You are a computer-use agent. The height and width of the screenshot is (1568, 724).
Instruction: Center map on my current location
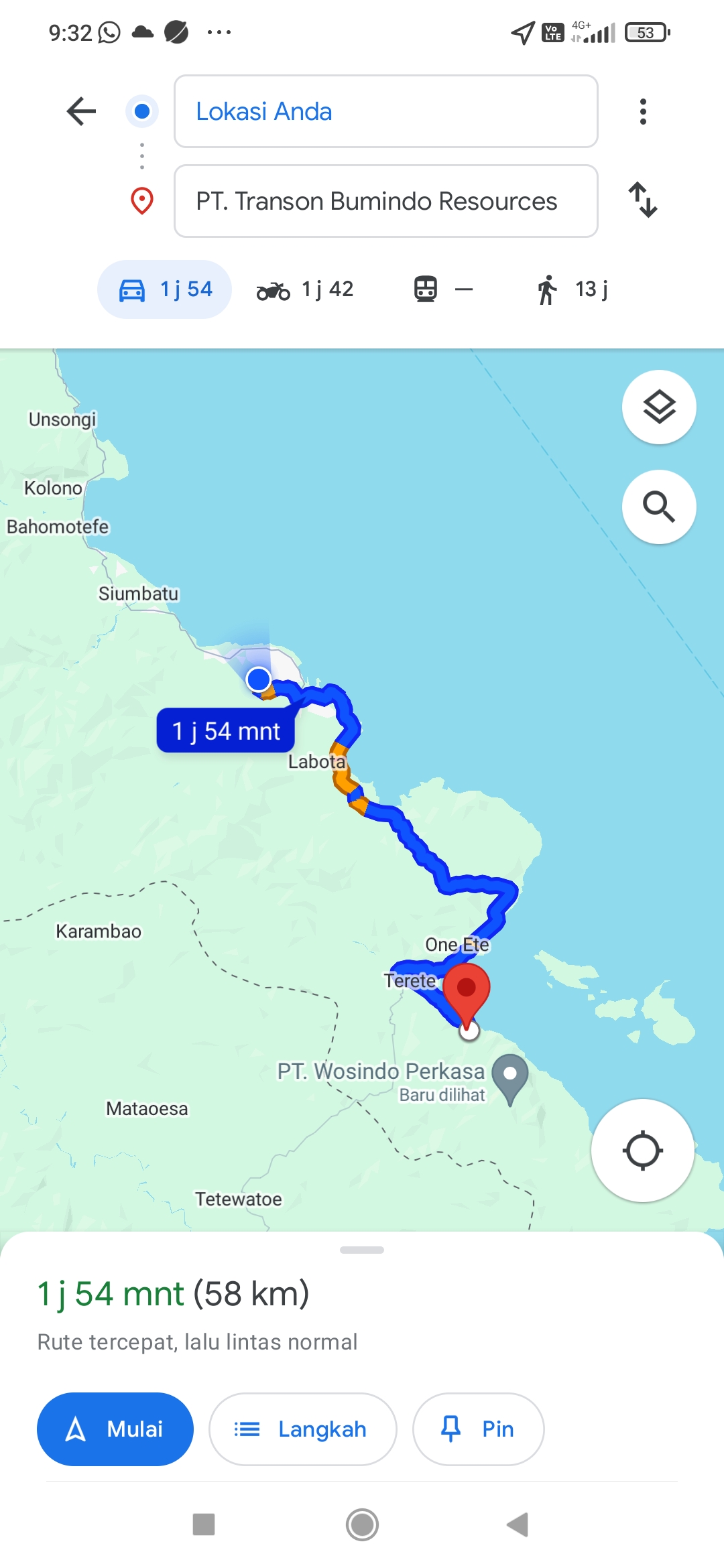point(642,1151)
